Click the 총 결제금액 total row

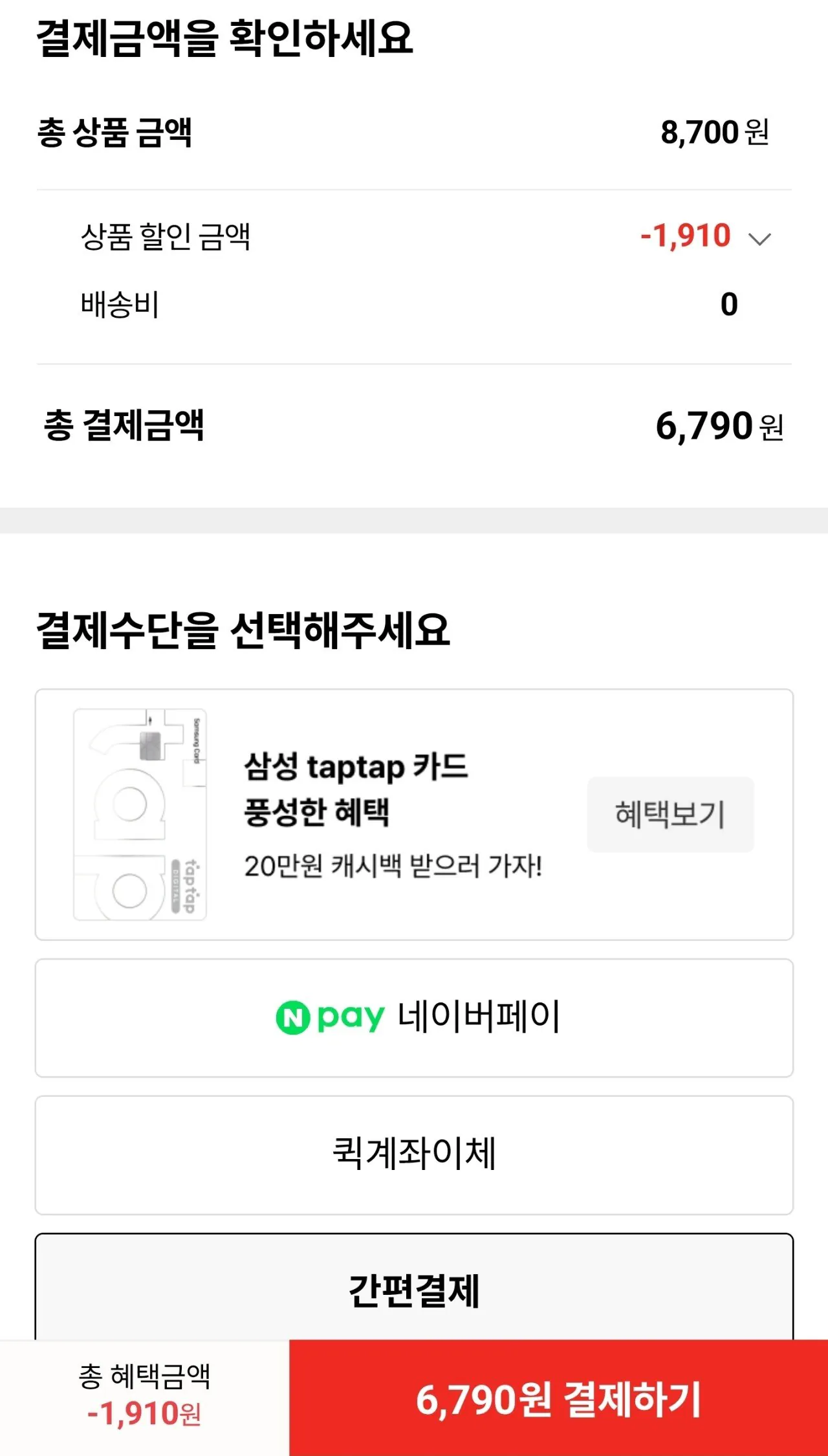pyautogui.click(x=414, y=424)
